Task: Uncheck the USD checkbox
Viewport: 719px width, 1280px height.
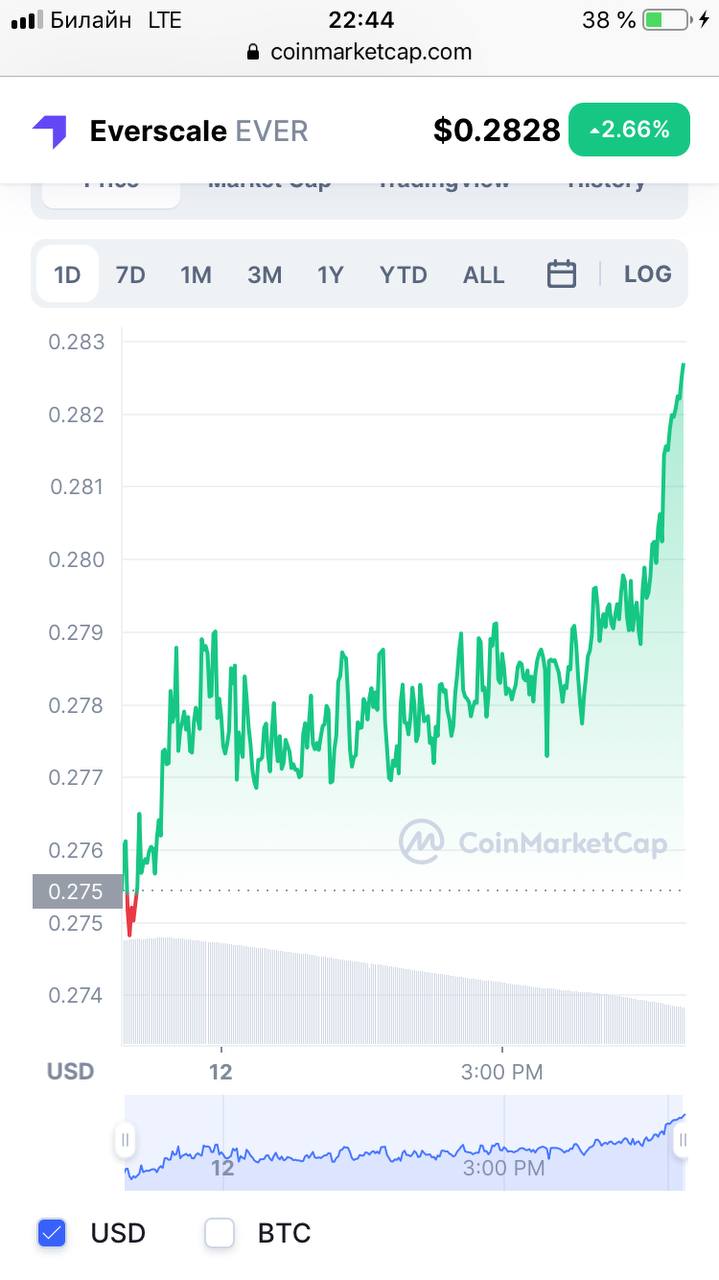Action: click(x=51, y=1233)
